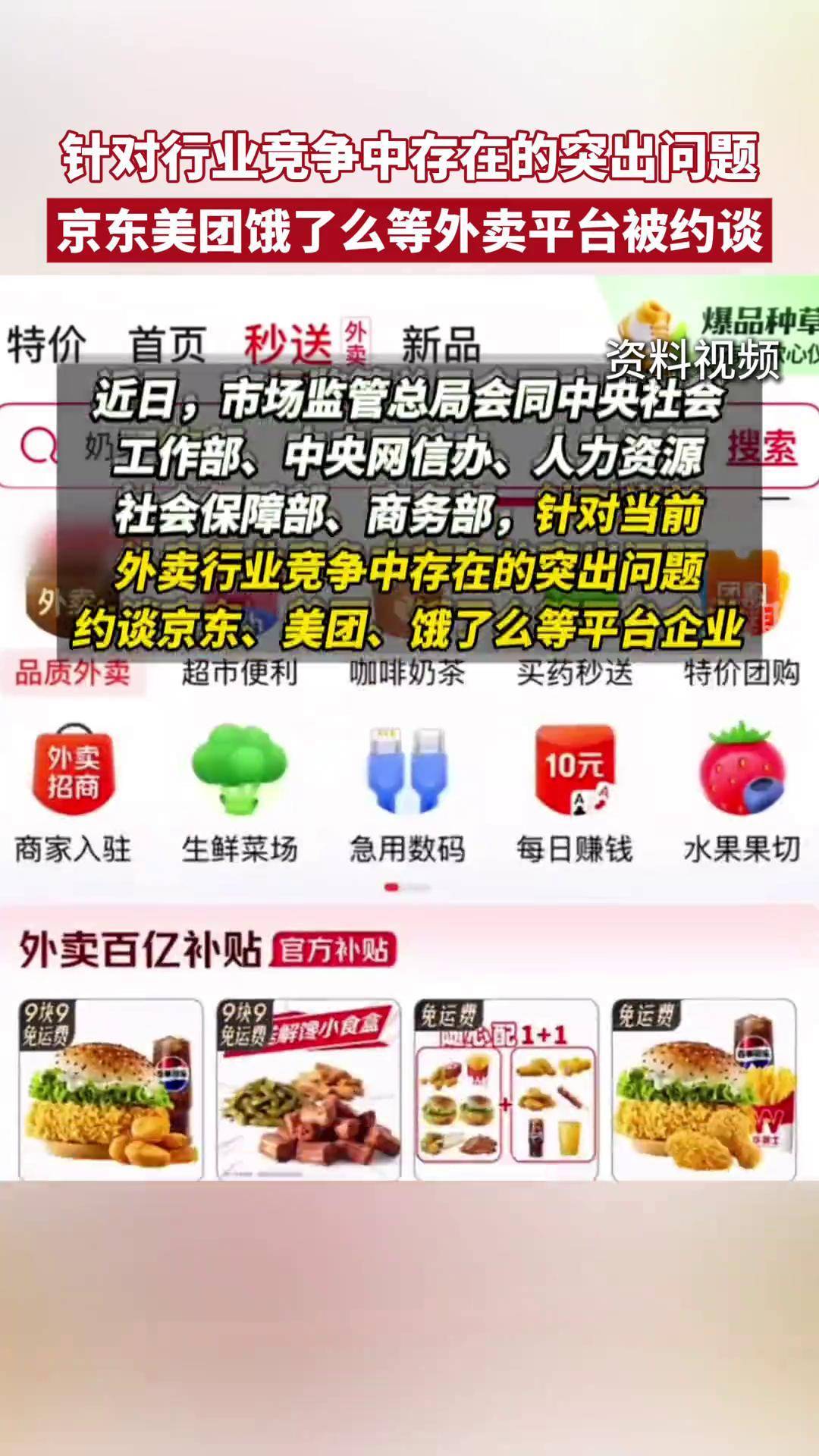Select the 生鲜菜场 broccoli icon

pos(239,766)
